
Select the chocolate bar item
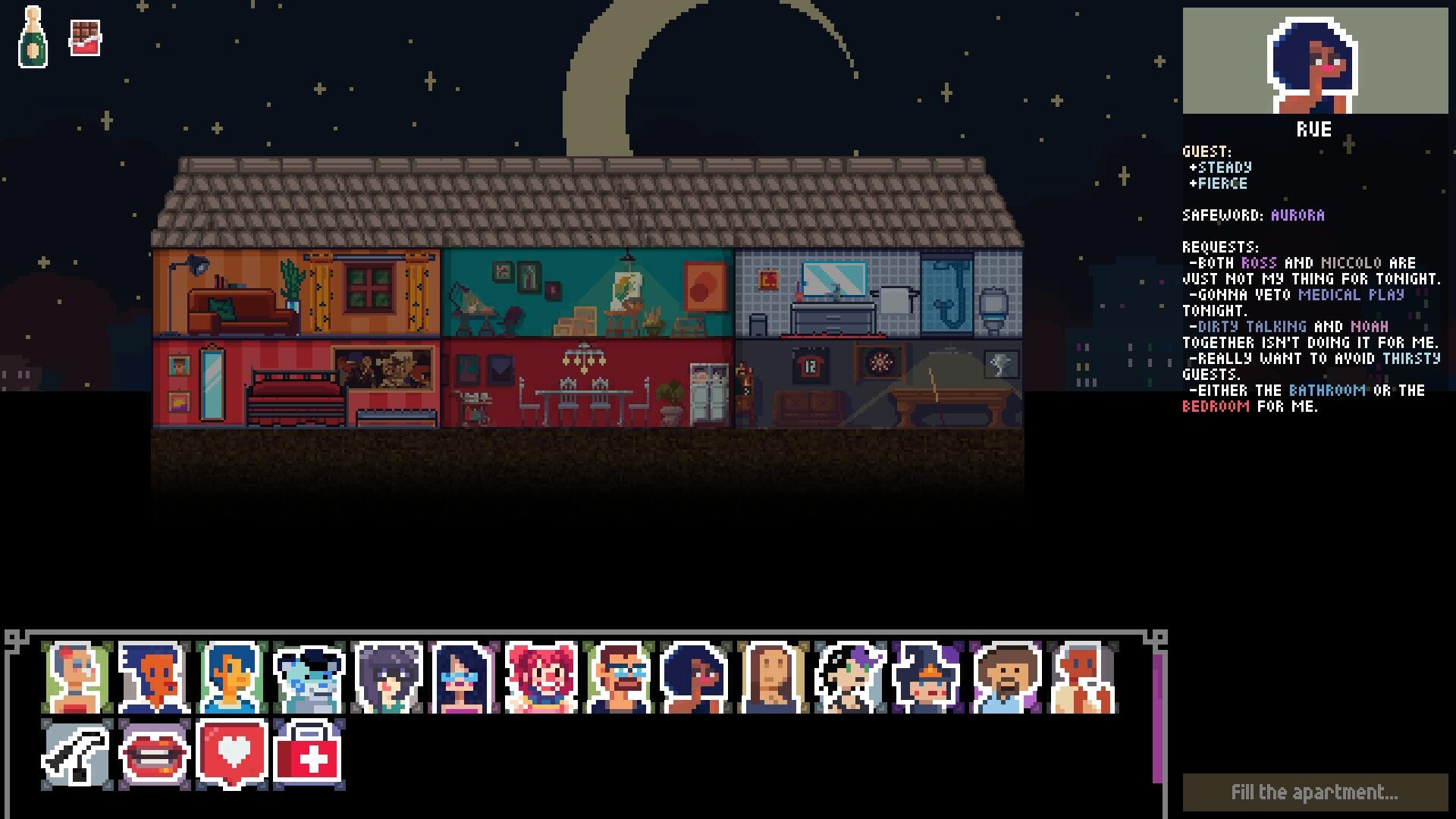[x=85, y=37]
